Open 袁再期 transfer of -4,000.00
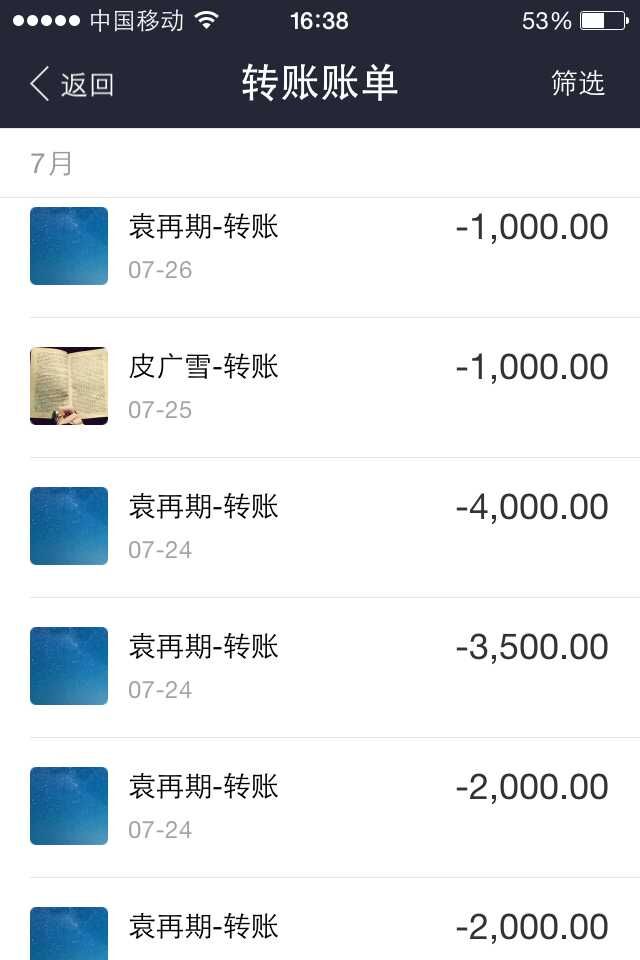640x960 pixels. 320,527
